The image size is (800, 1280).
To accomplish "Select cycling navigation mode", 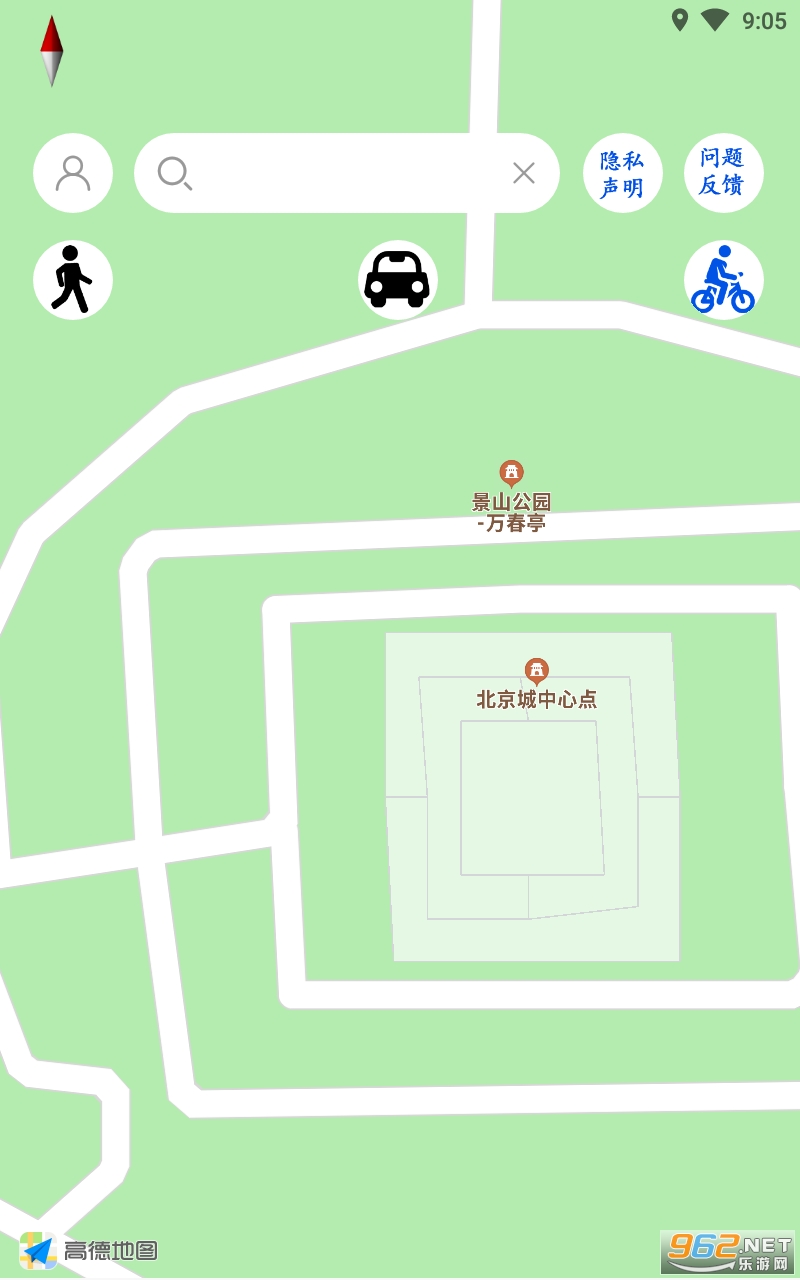I will tap(723, 280).
